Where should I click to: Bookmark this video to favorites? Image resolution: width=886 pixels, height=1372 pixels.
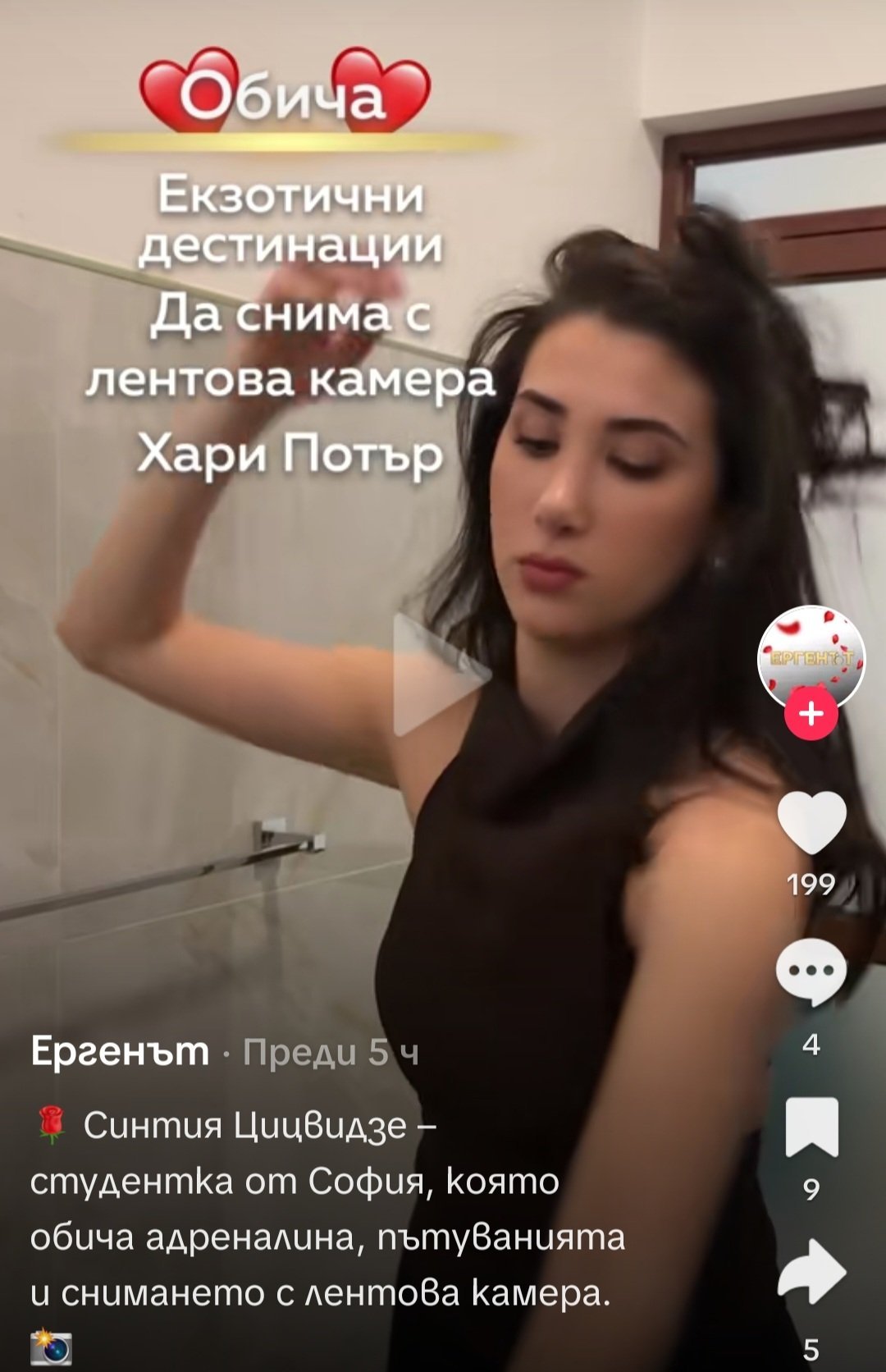click(x=811, y=1127)
